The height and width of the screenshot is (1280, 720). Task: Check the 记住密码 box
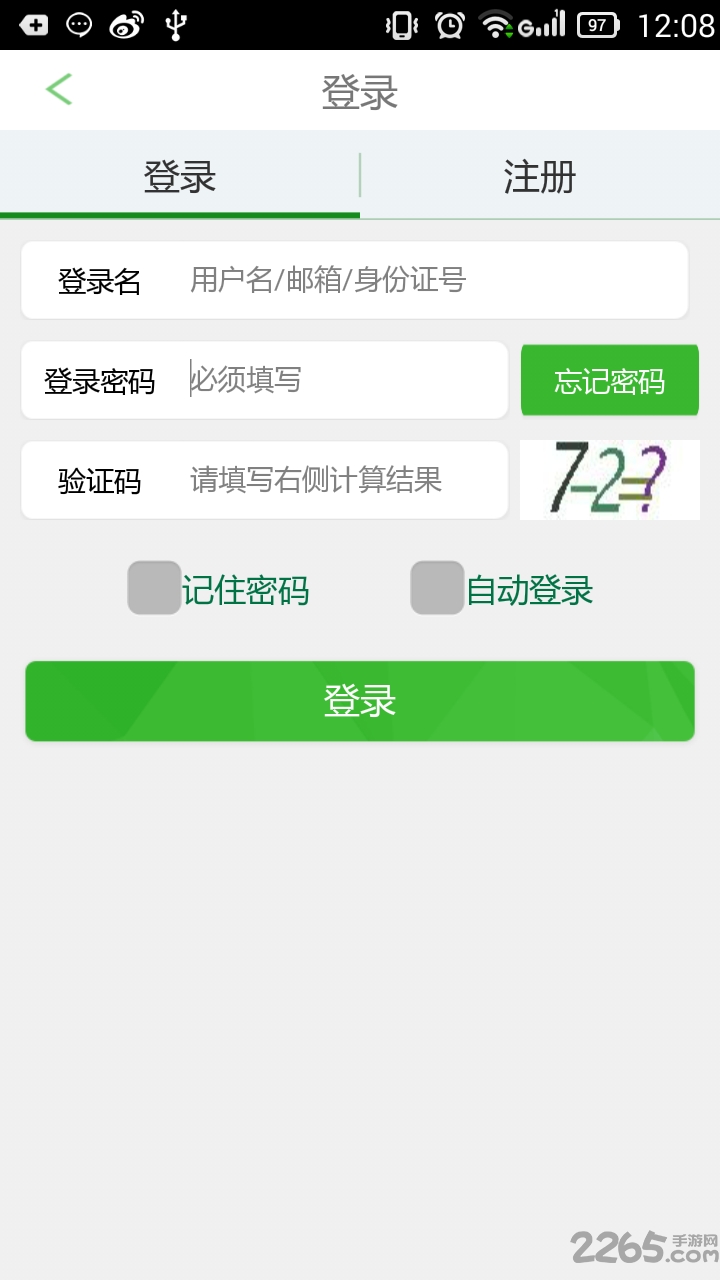pyautogui.click(x=154, y=588)
